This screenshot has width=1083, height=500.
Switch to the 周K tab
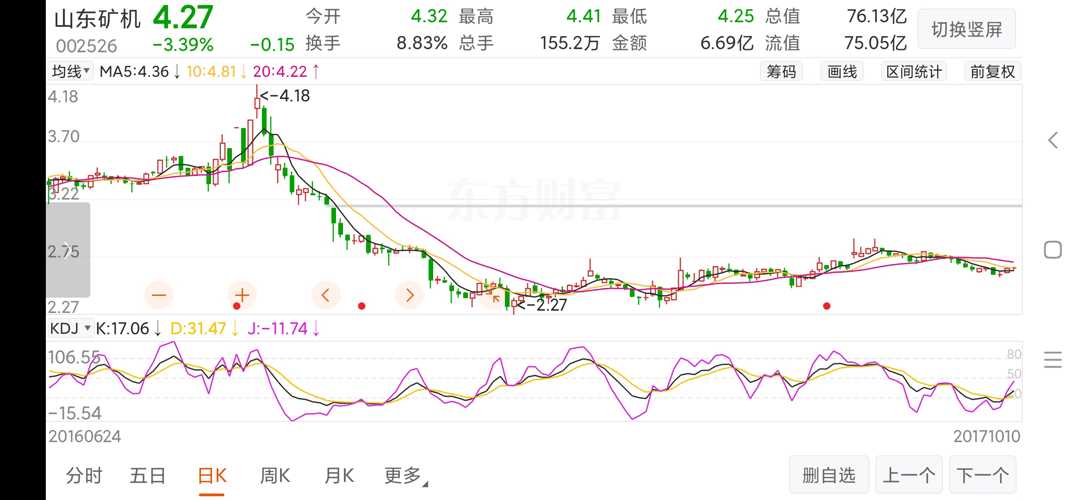tap(274, 476)
